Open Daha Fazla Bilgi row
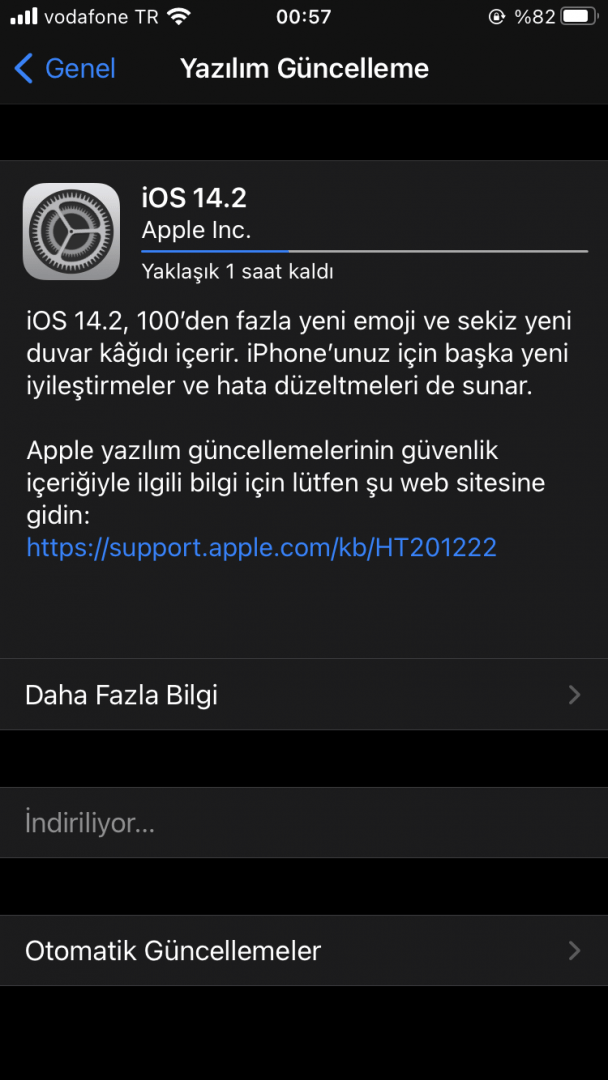This screenshot has width=608, height=1080. click(x=303, y=695)
